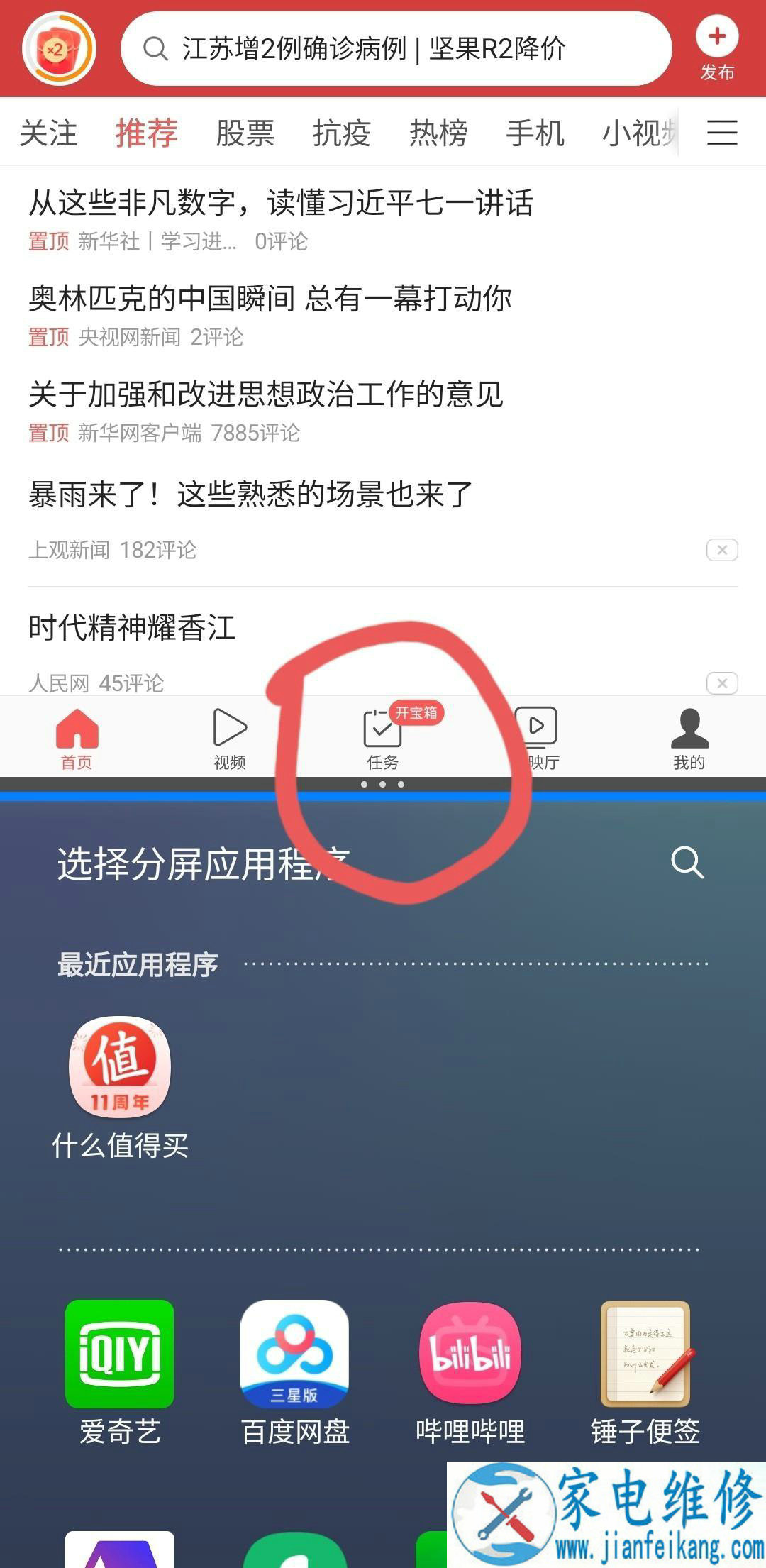Select 爱奇艺 for split screen
Screen dimensions: 766x1568
click(120, 1354)
